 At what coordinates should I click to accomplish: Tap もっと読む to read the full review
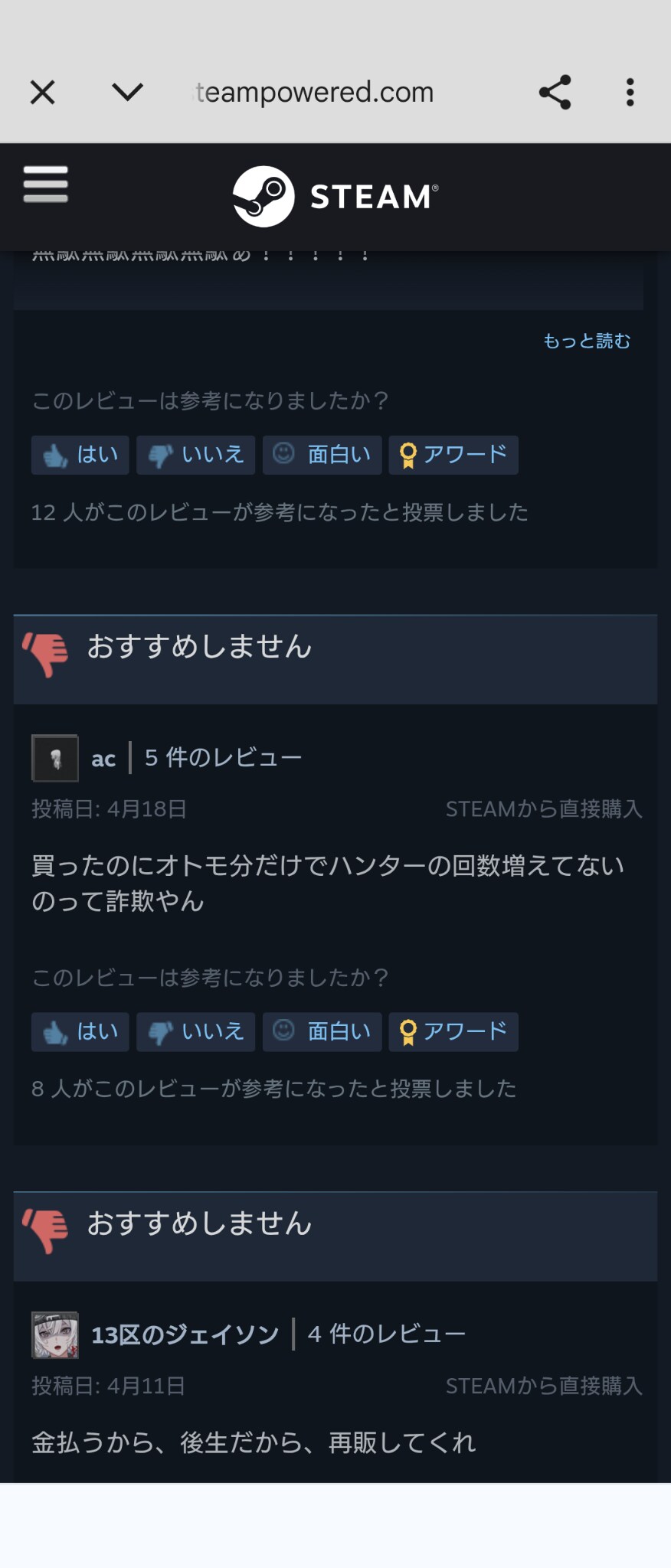click(587, 341)
